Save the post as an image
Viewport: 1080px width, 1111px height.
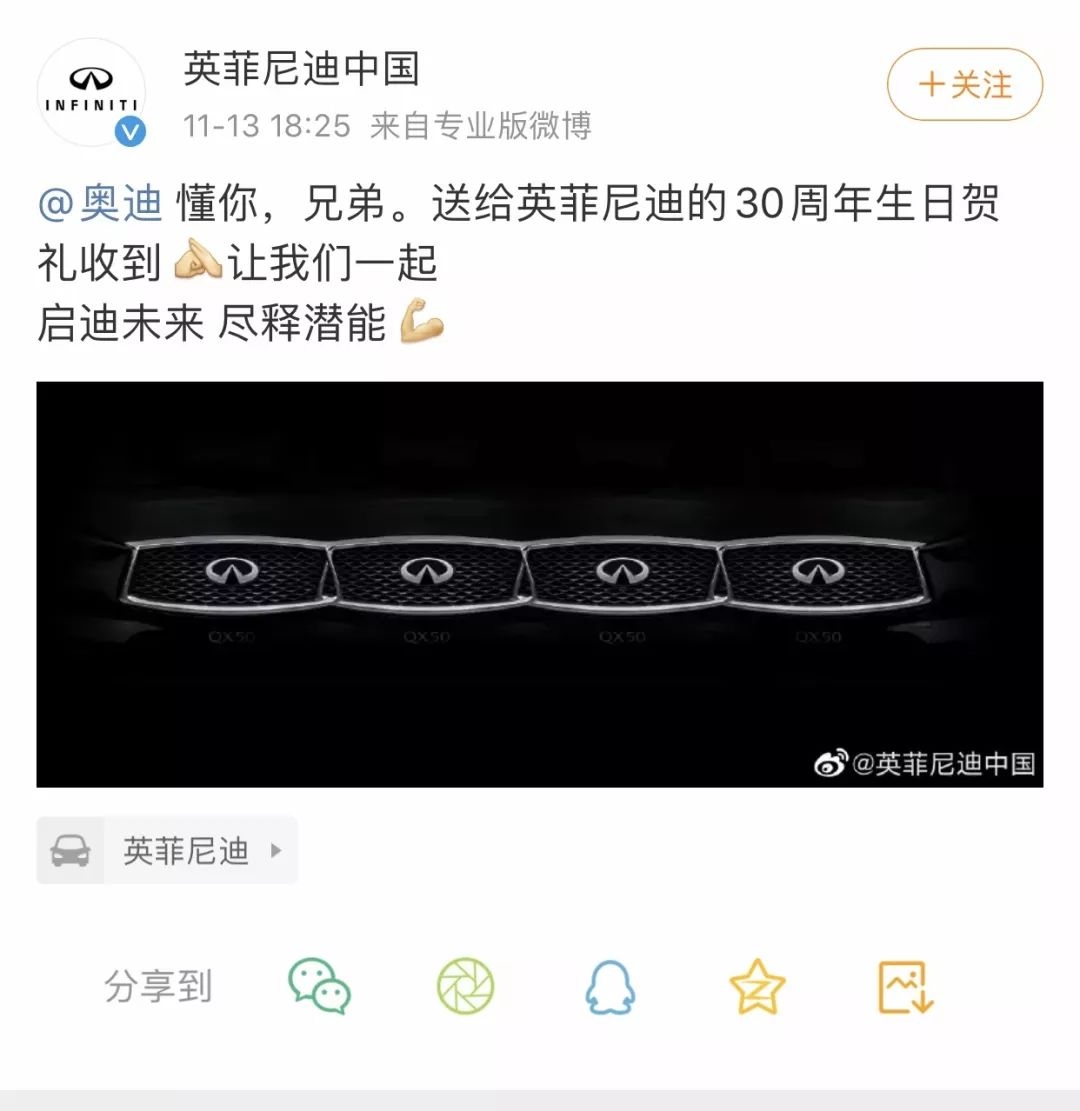905,987
